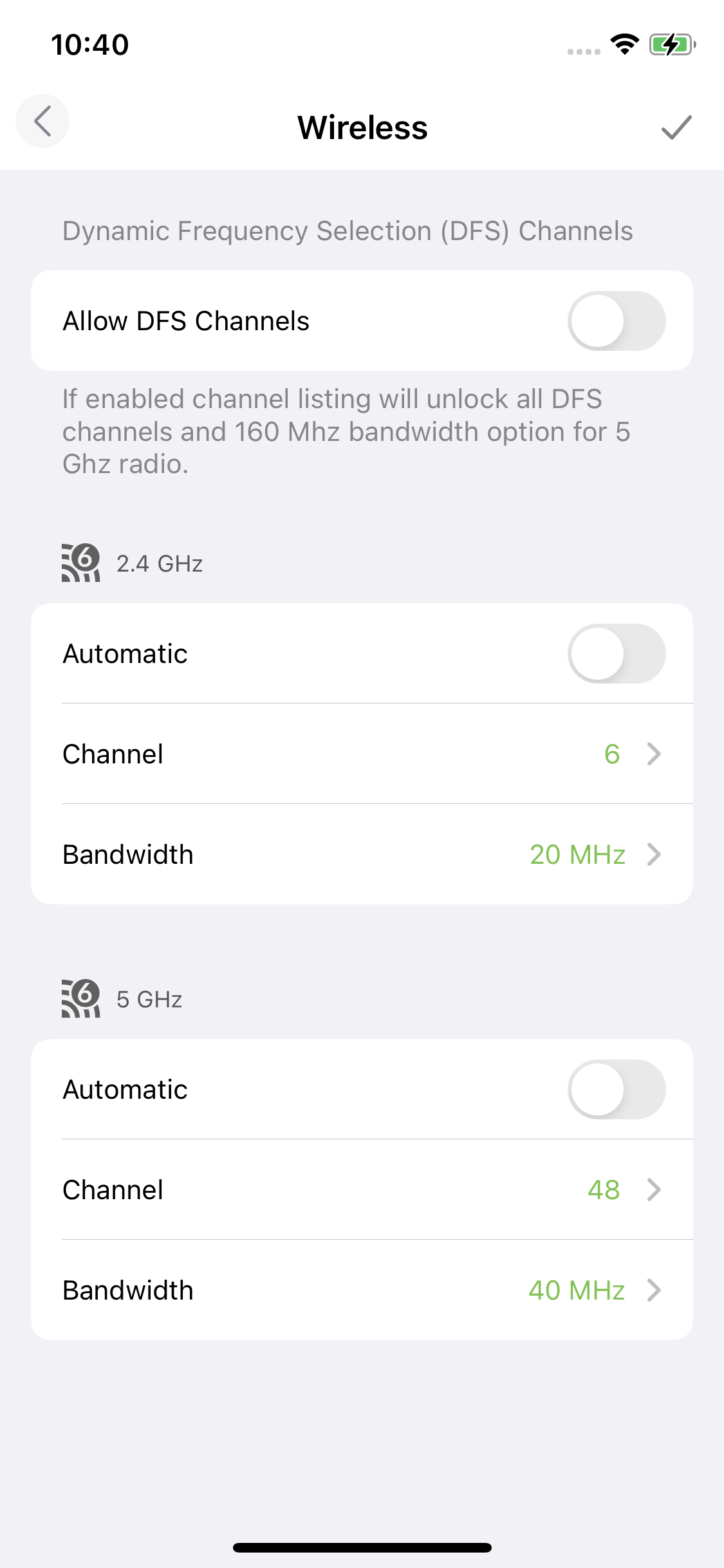Save changes with the checkmark
724x1568 pixels.
tap(676, 127)
